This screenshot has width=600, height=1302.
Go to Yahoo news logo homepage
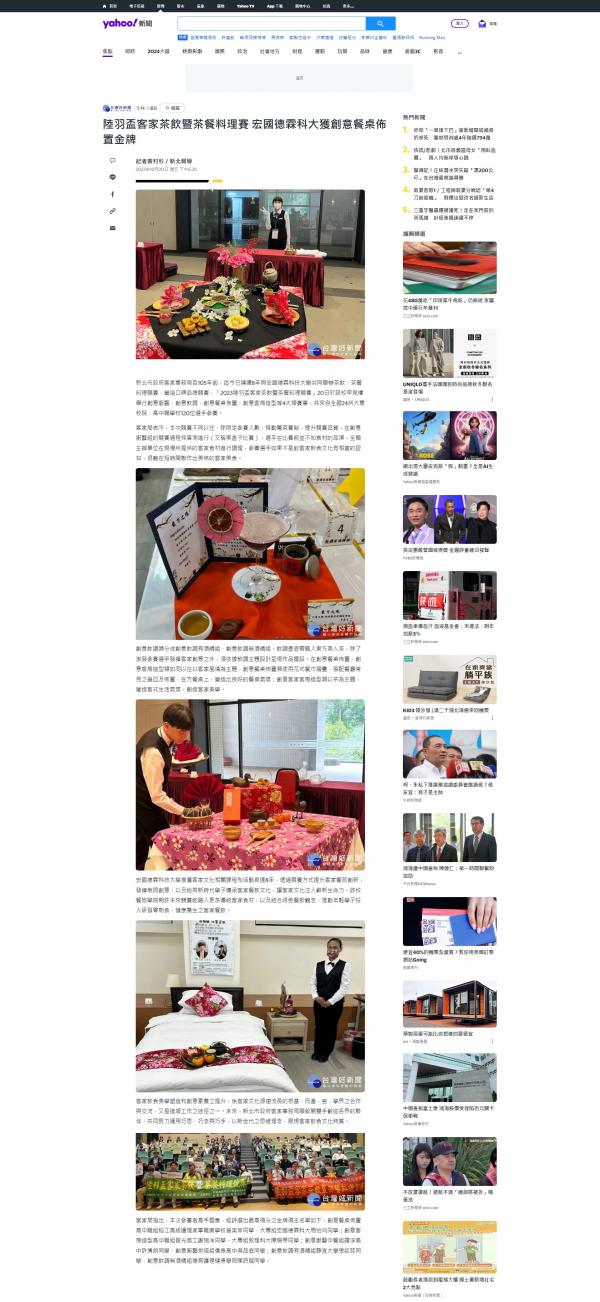tap(127, 23)
